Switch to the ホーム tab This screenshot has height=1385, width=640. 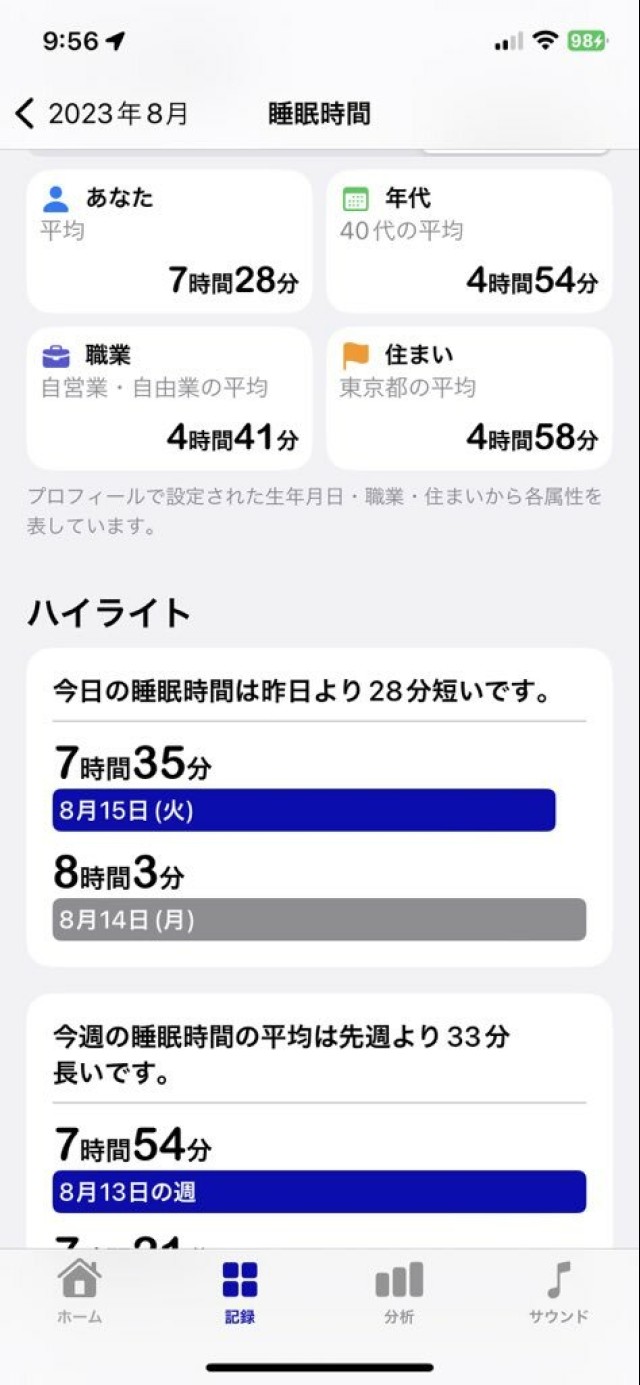point(80,1291)
